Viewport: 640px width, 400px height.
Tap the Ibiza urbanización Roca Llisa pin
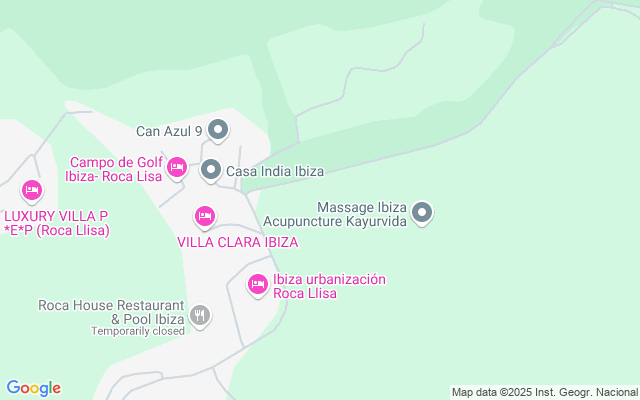pyautogui.click(x=258, y=286)
